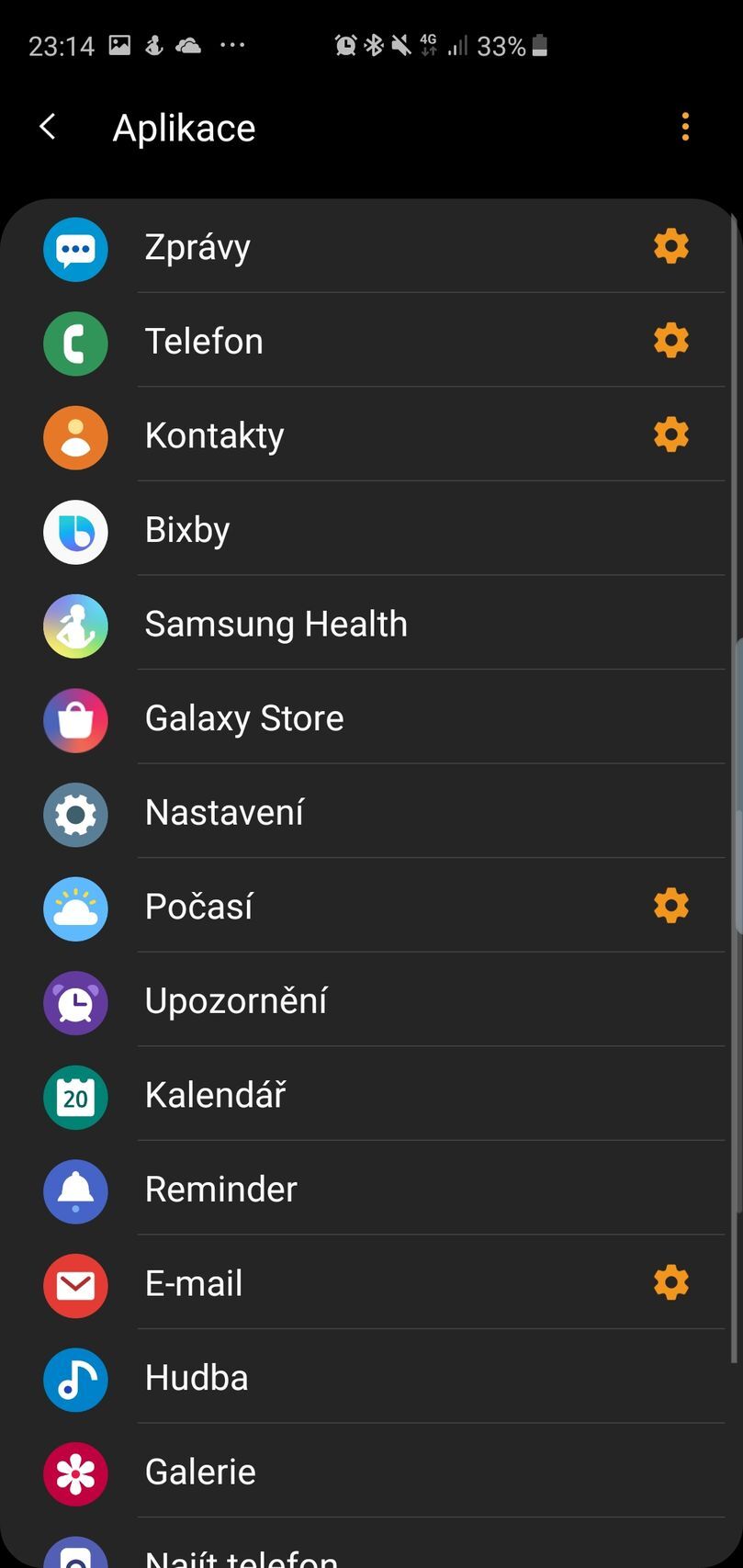743x1568 pixels.
Task: Tap the Telefon green phone icon
Action: pos(75,344)
